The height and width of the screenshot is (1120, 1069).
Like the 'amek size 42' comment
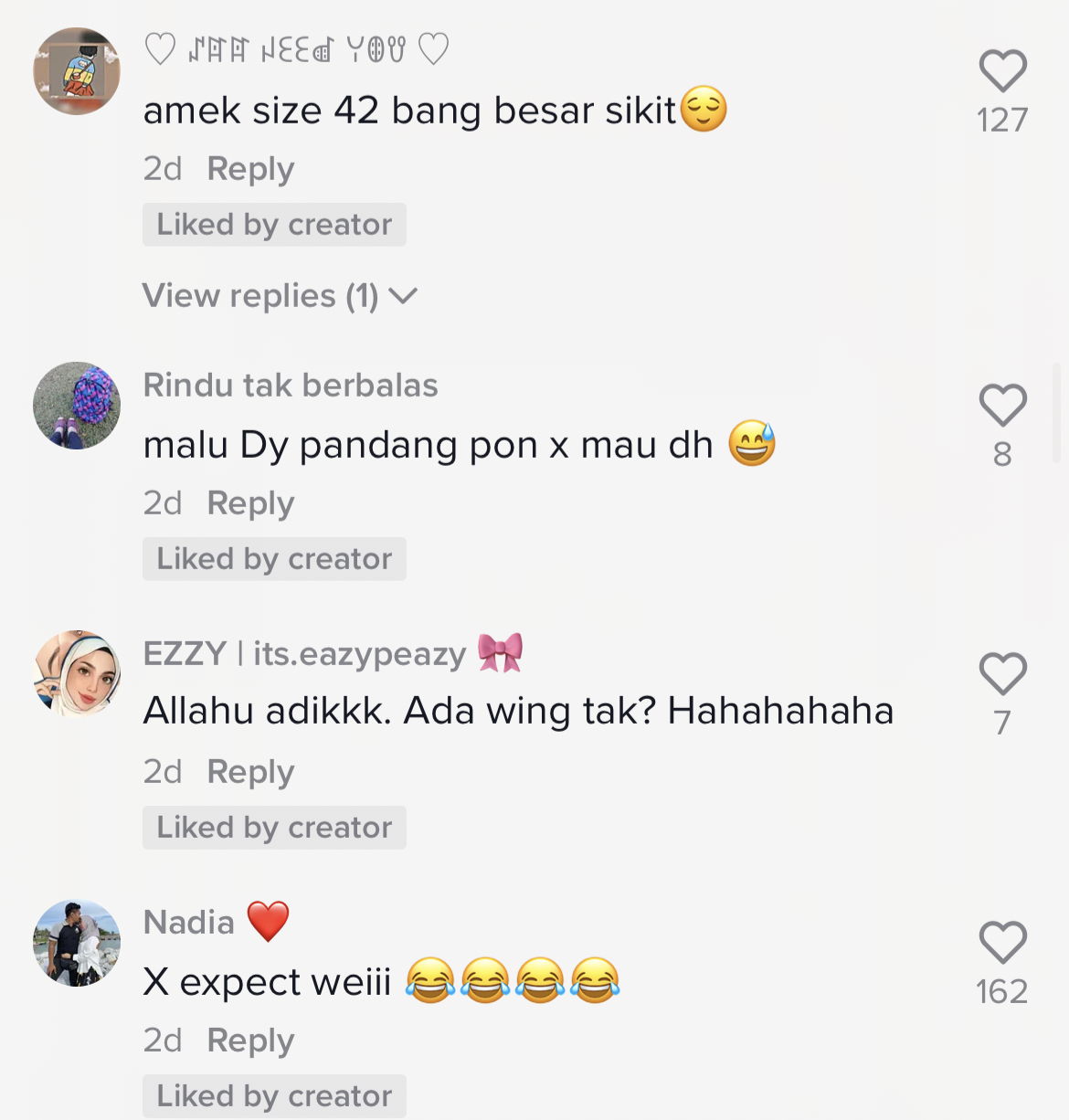click(1002, 71)
